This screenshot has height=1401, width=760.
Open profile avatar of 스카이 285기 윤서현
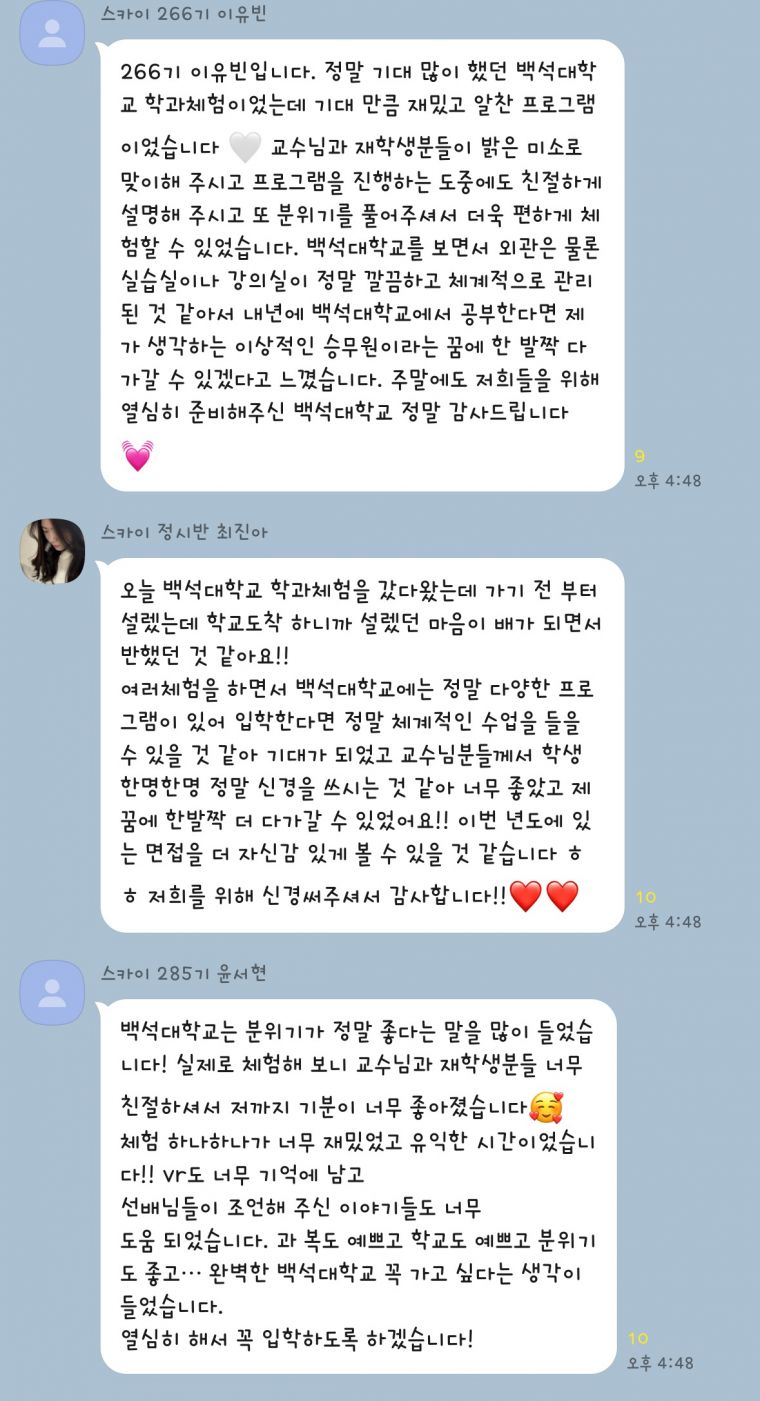[x=52, y=992]
